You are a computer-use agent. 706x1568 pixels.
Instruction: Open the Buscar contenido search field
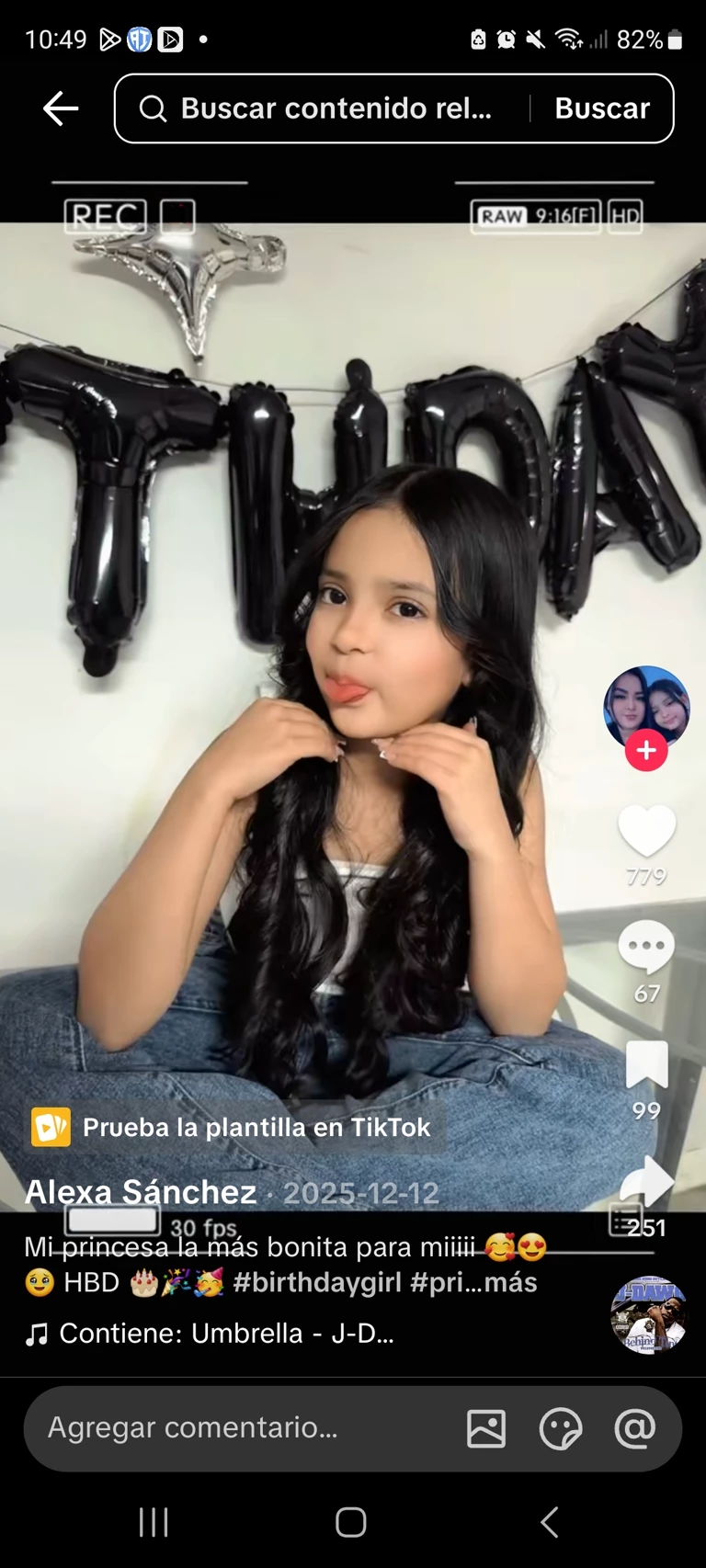coord(331,108)
